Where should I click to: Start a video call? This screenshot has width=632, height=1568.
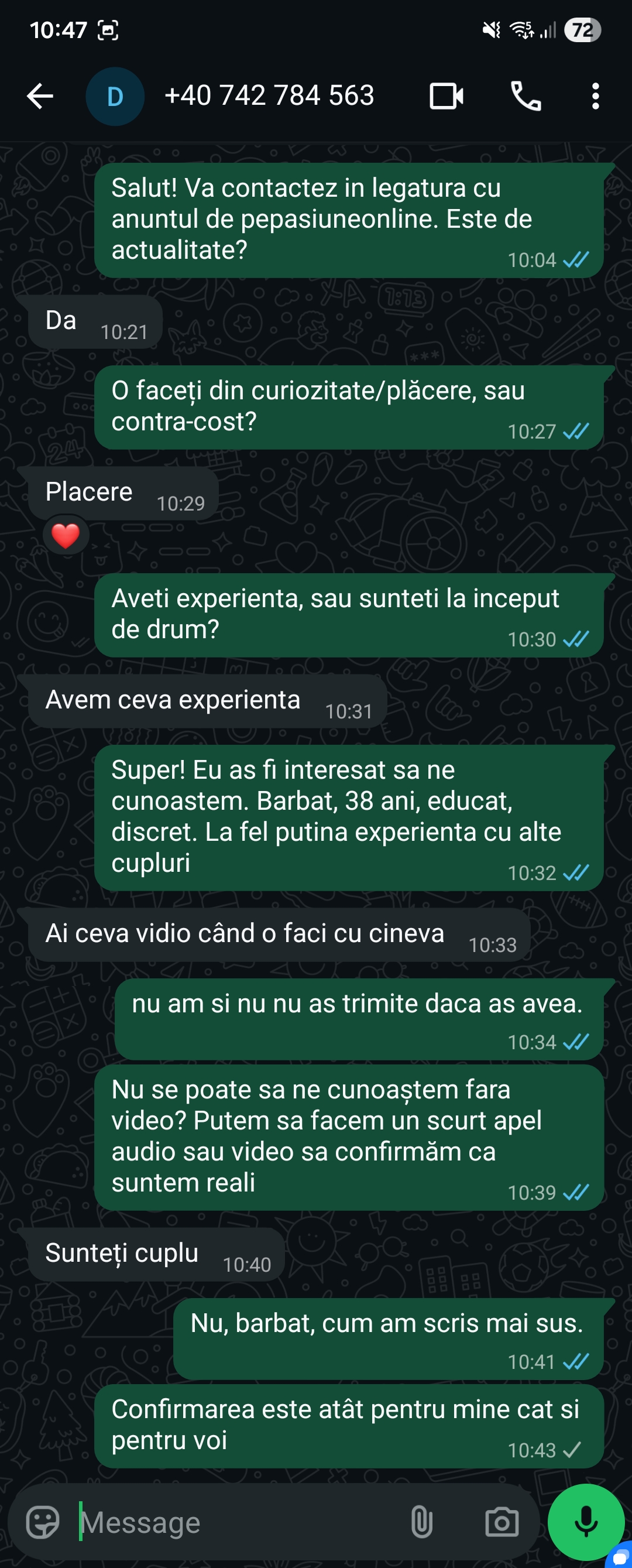tap(446, 96)
